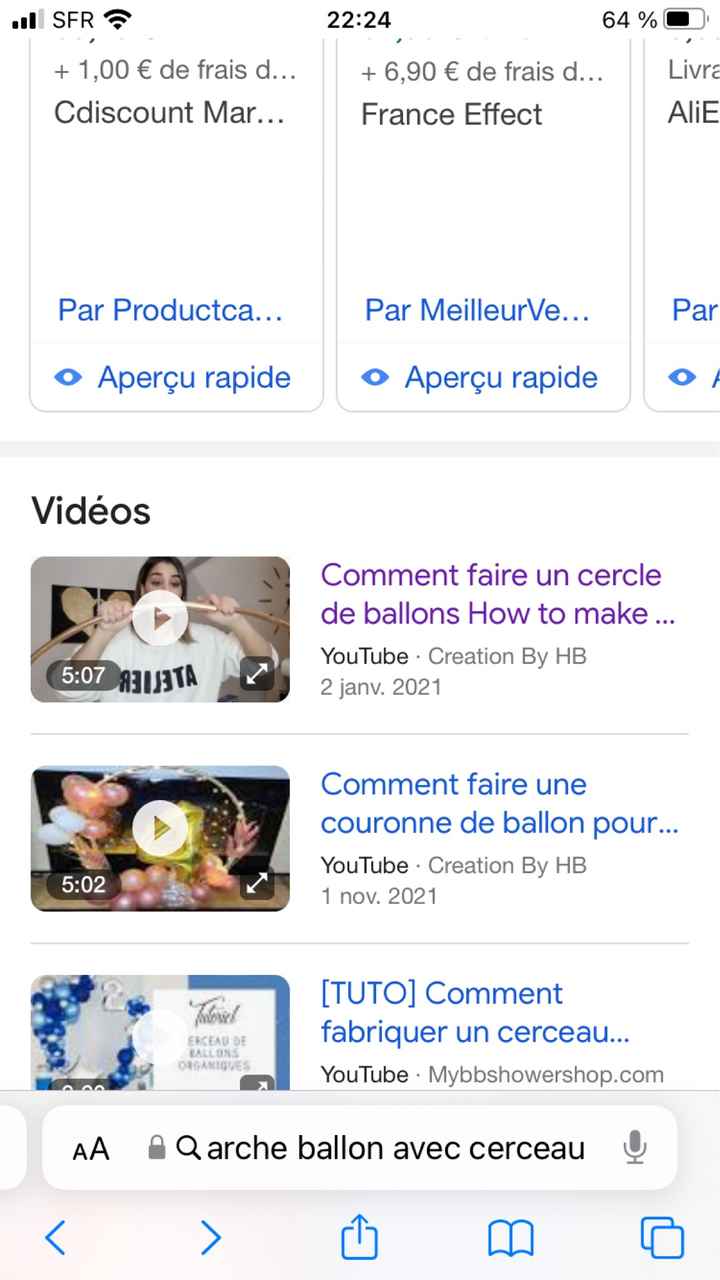Image resolution: width=720 pixels, height=1280 pixels.
Task: Tap the eye icon on France Effect Aperçu rapide
Action: click(374, 378)
